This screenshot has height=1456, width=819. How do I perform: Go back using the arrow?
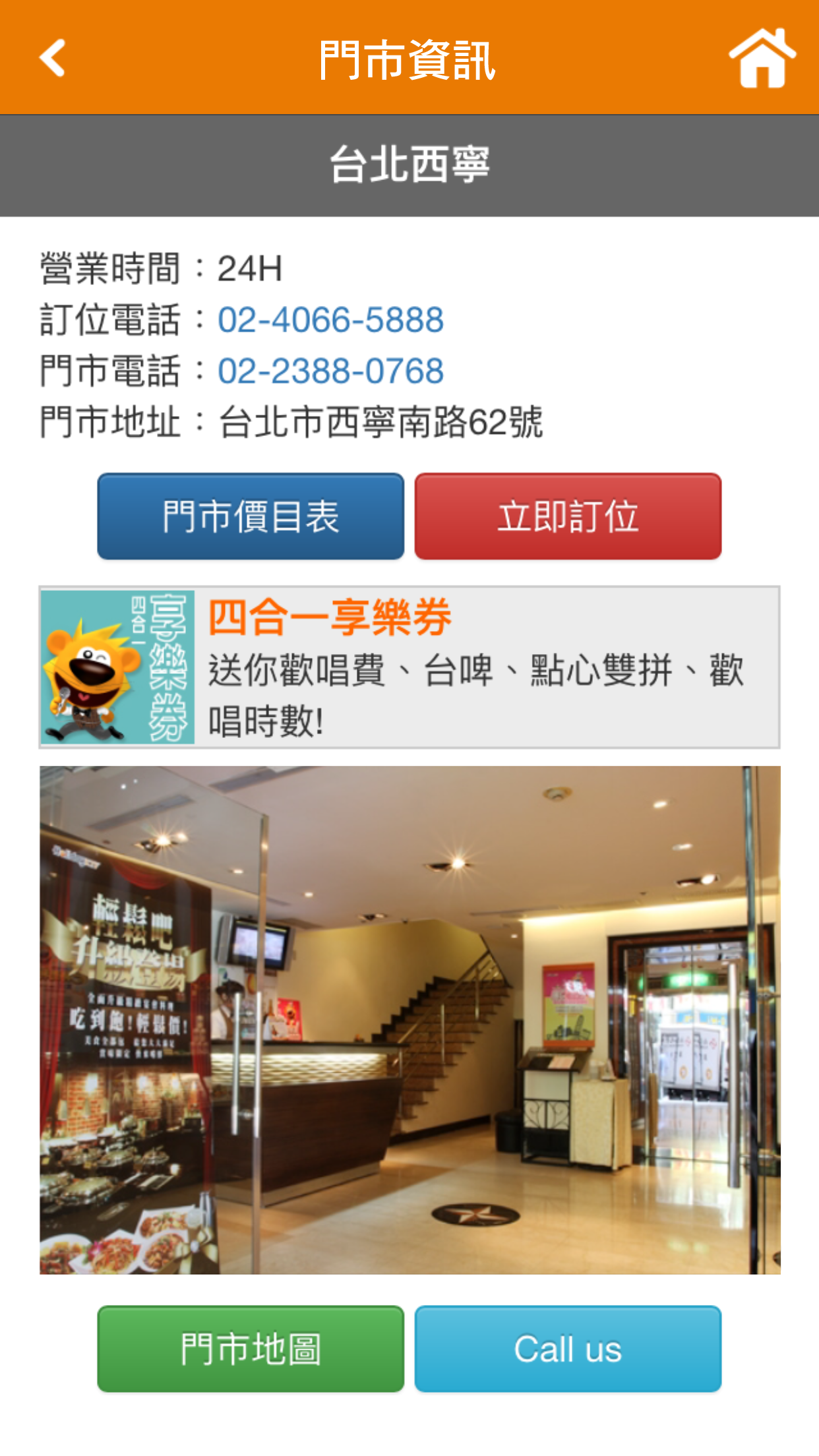point(52,58)
